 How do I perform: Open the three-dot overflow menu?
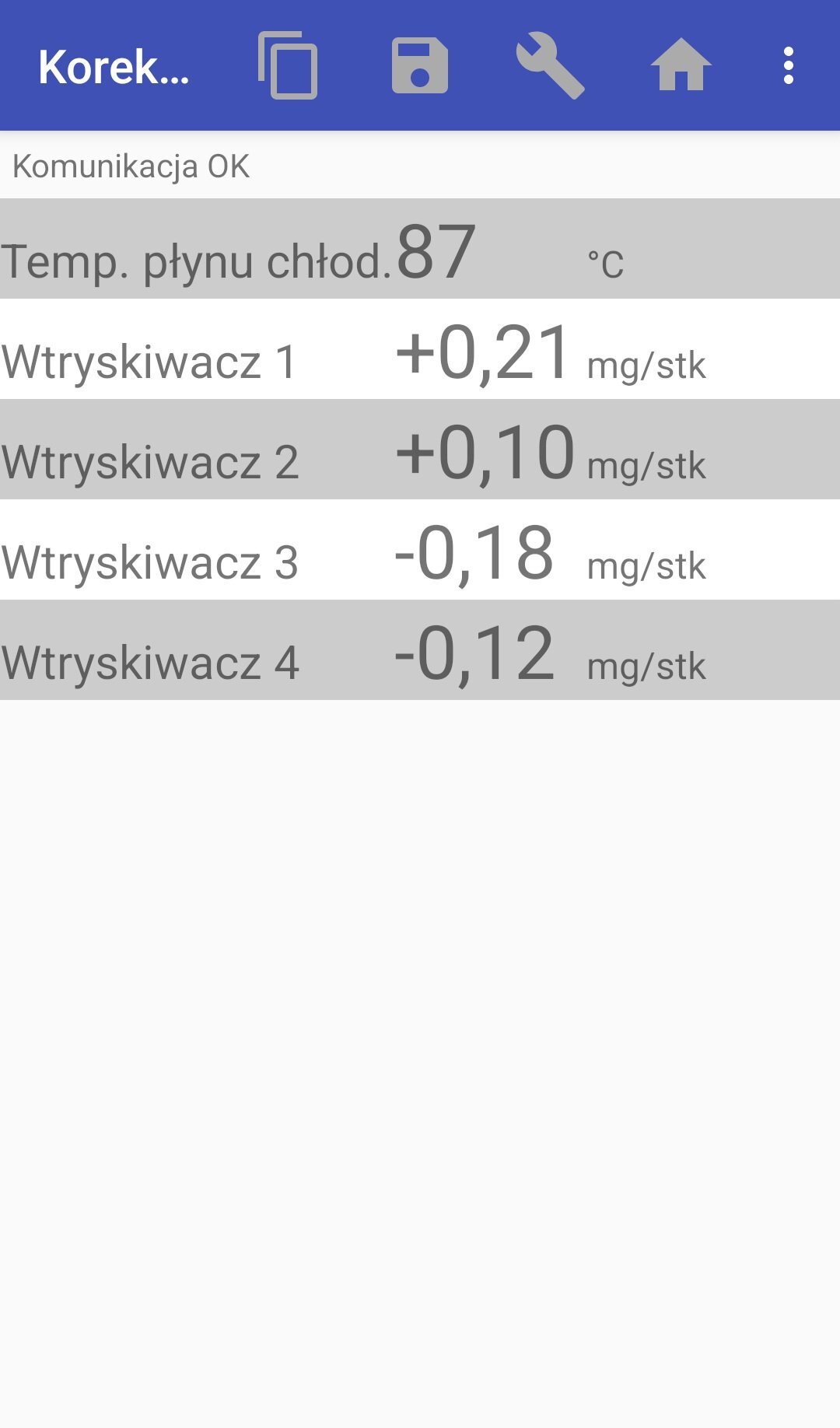point(789,65)
